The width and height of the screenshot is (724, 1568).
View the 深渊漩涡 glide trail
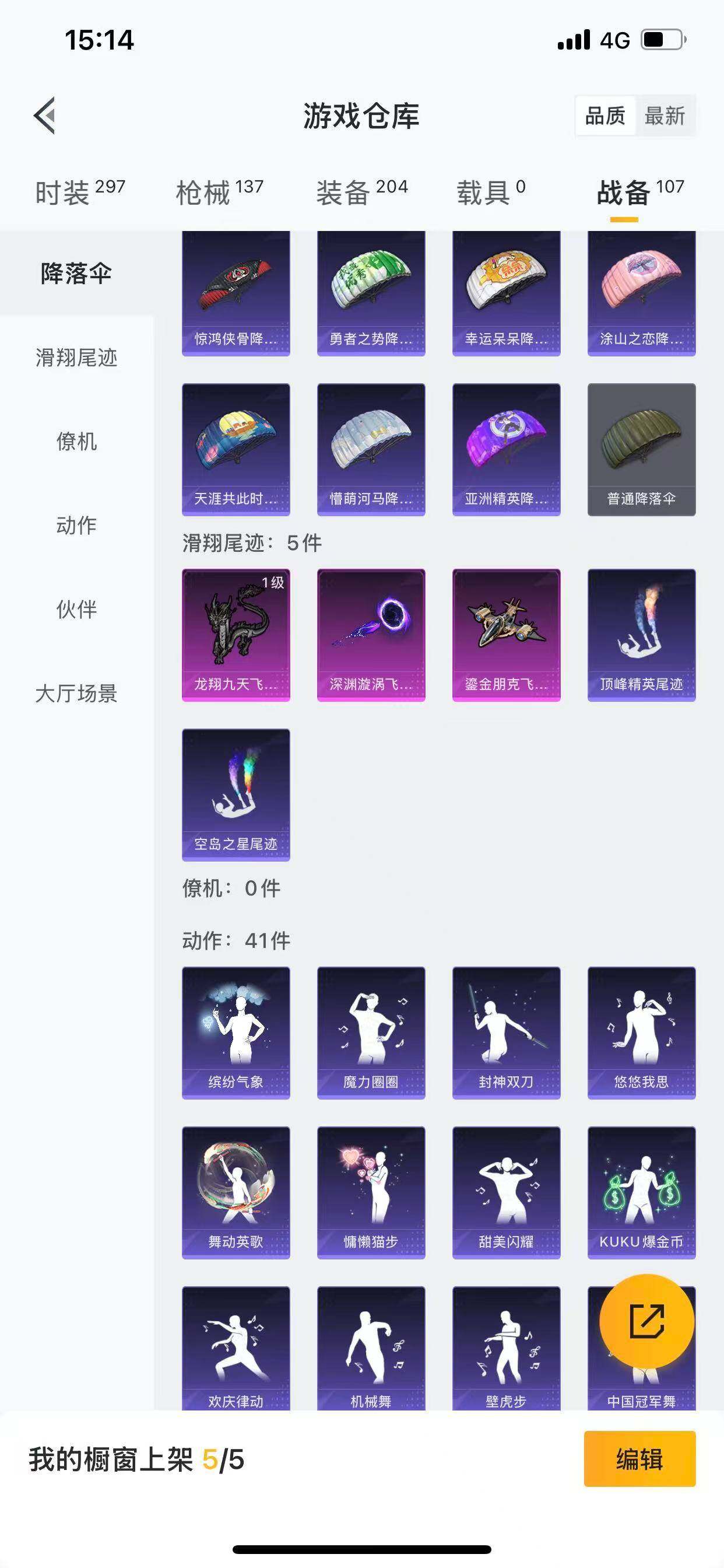tap(372, 633)
